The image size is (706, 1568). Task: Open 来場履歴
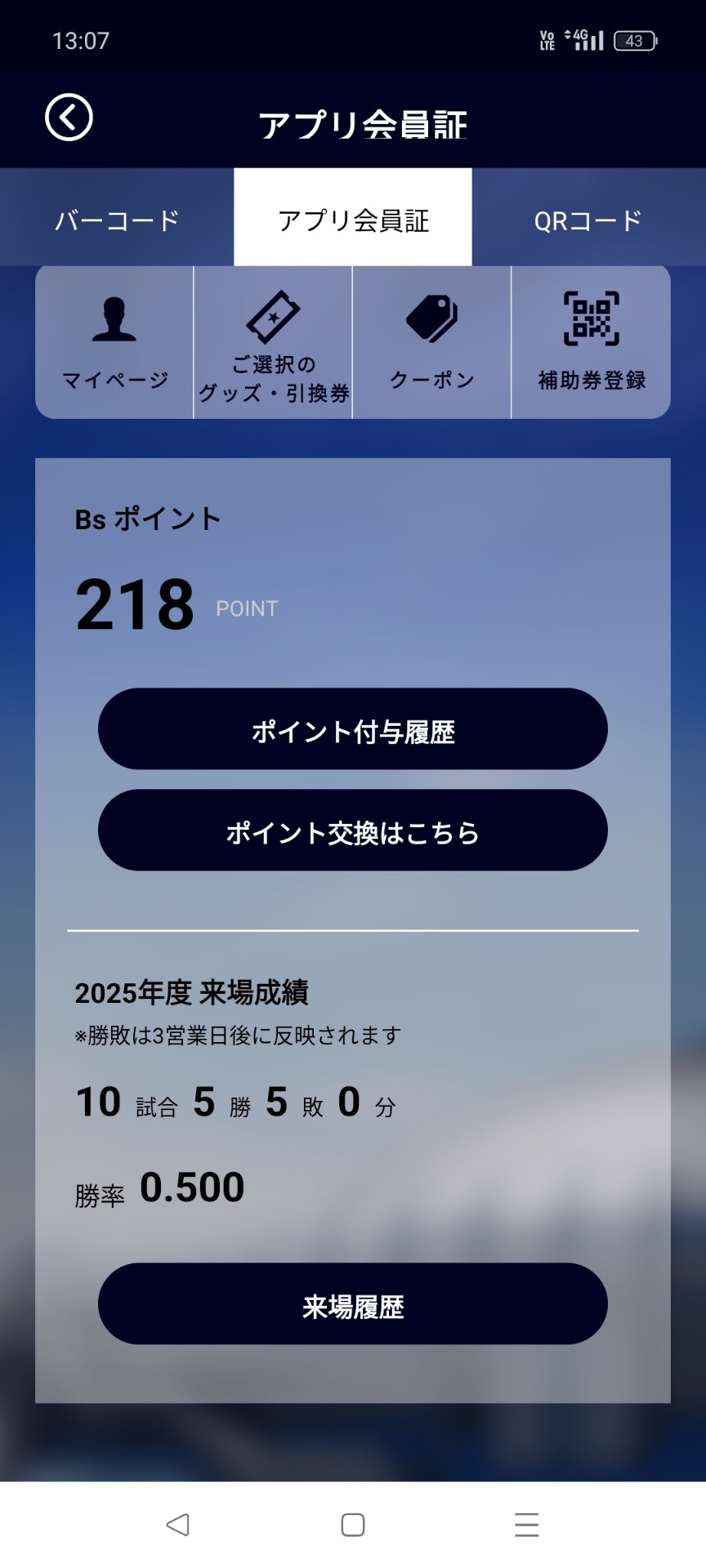353,1304
